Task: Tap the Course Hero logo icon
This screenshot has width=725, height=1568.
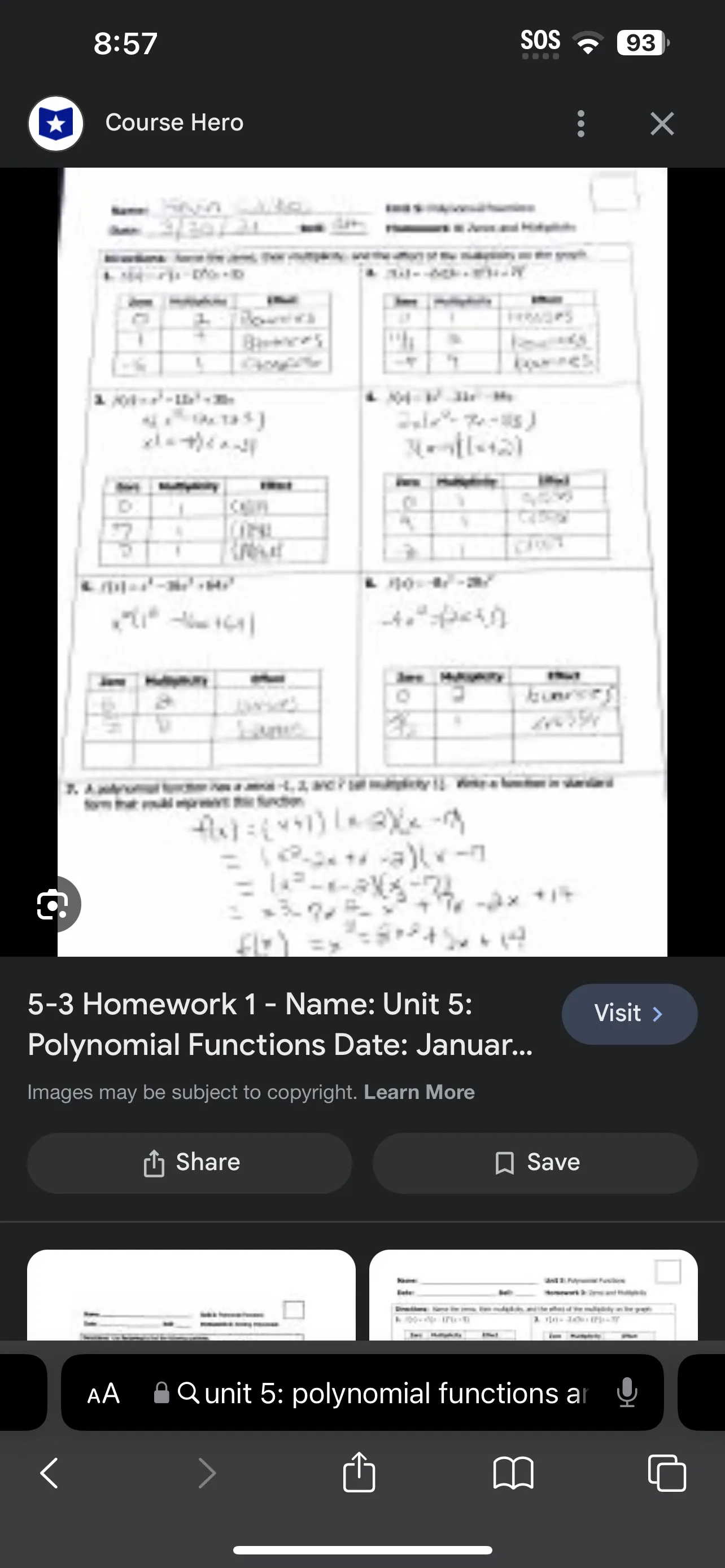Action: pyautogui.click(x=55, y=124)
